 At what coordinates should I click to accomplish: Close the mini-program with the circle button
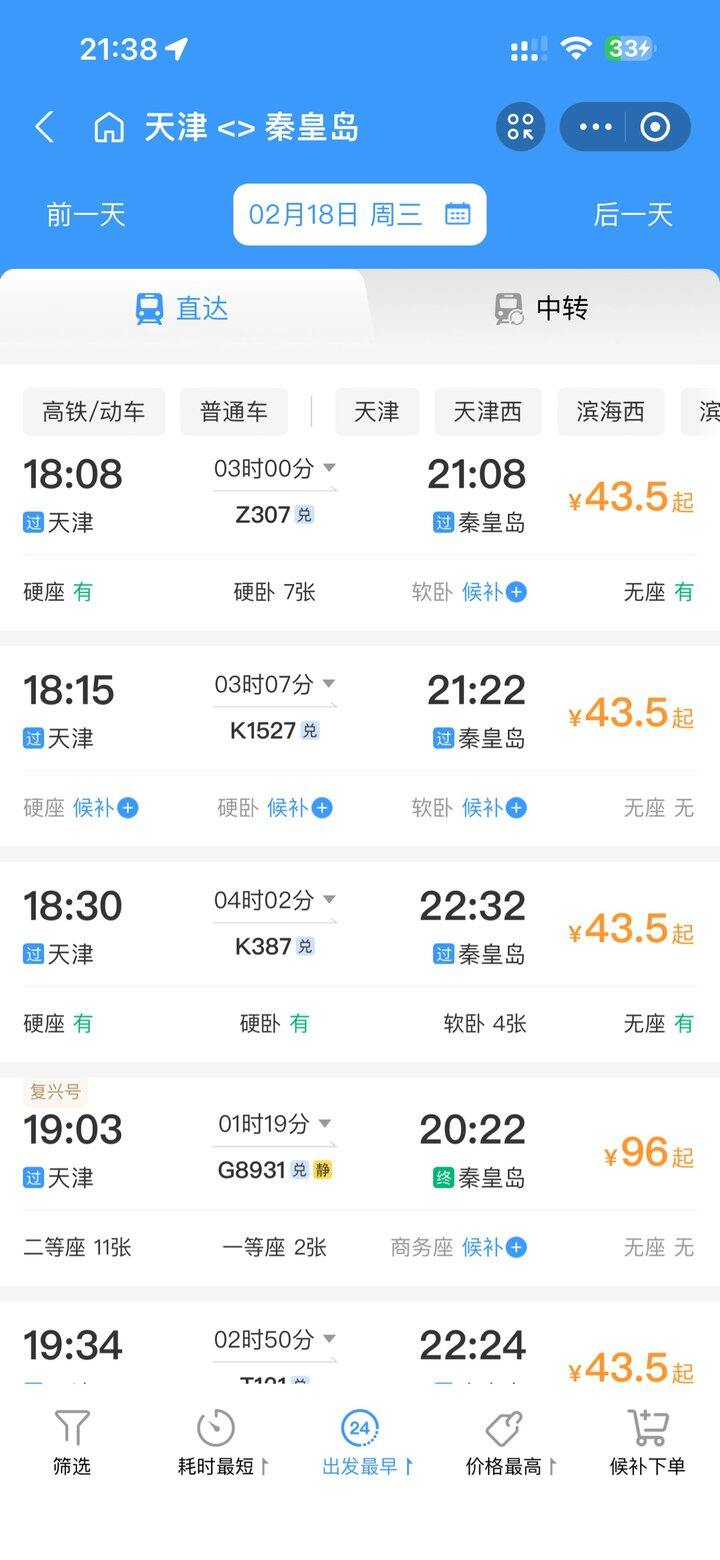tap(655, 127)
